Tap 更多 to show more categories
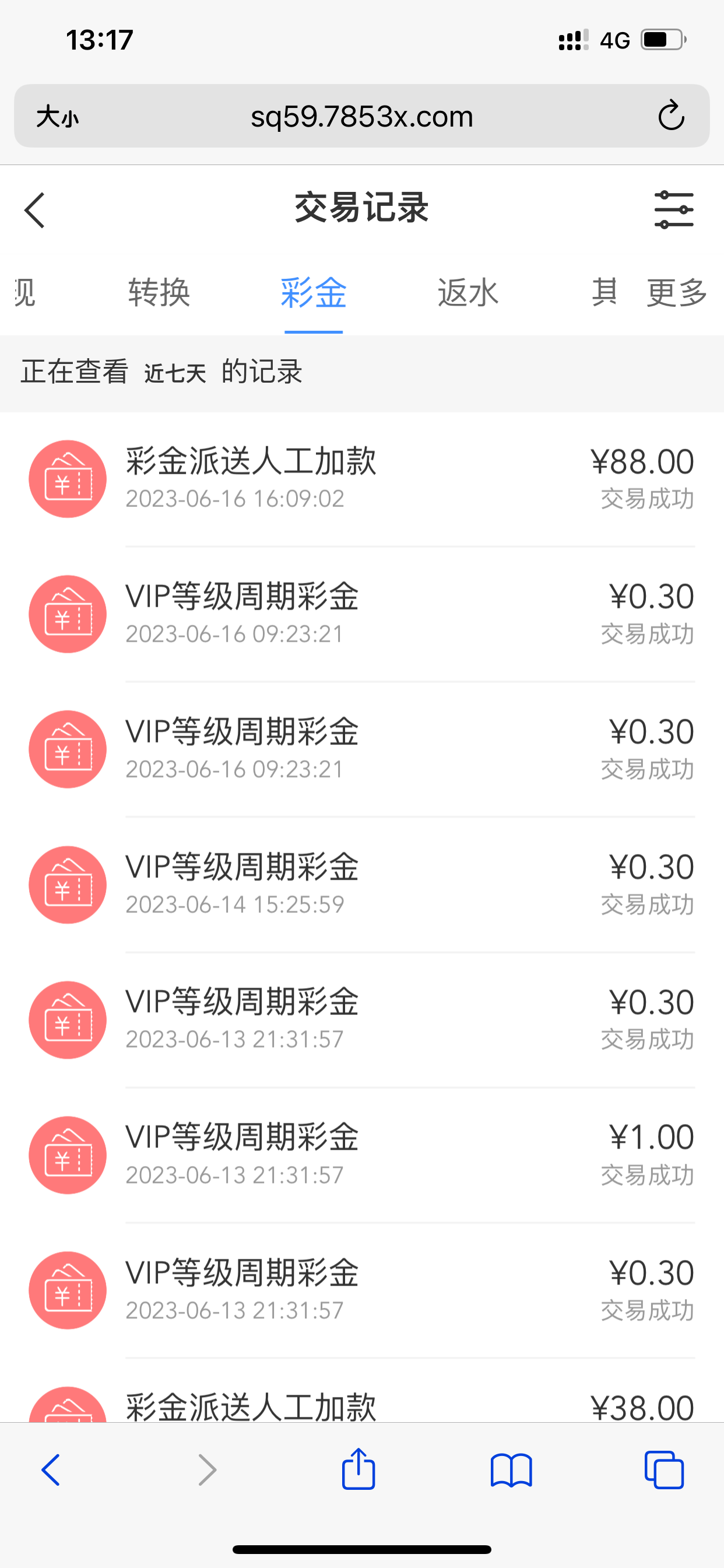 676,293
